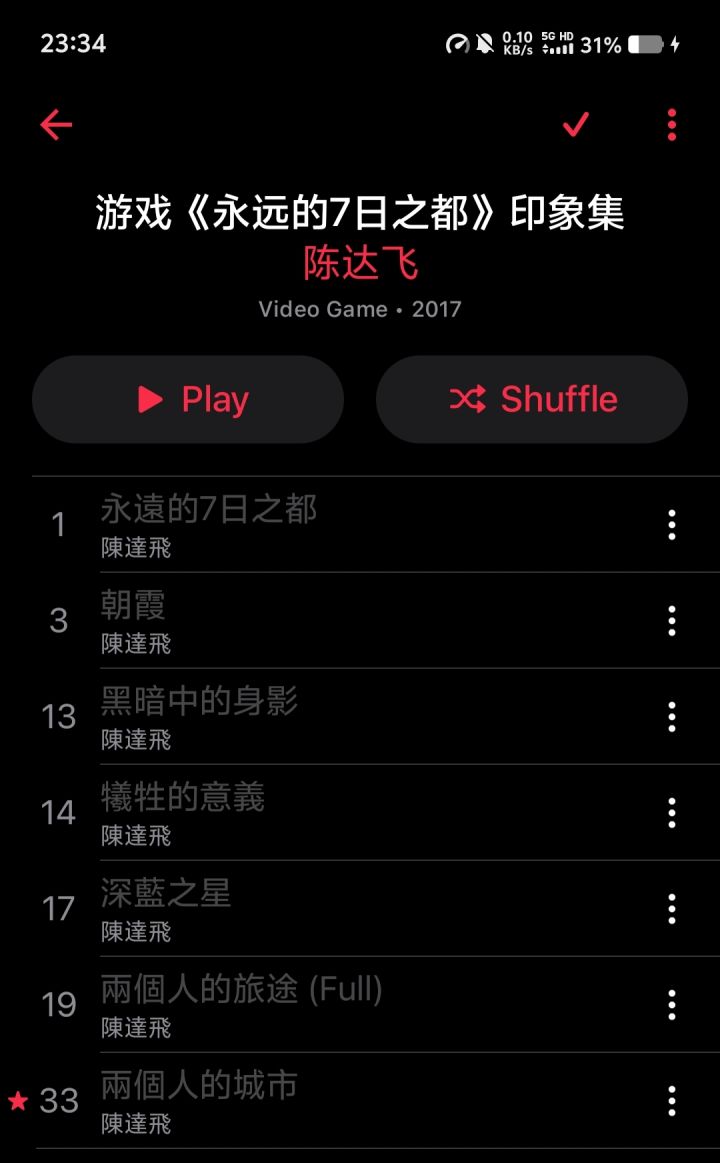Select track 3 朝霞
Image resolution: width=720 pixels, height=1163 pixels.
[360, 621]
